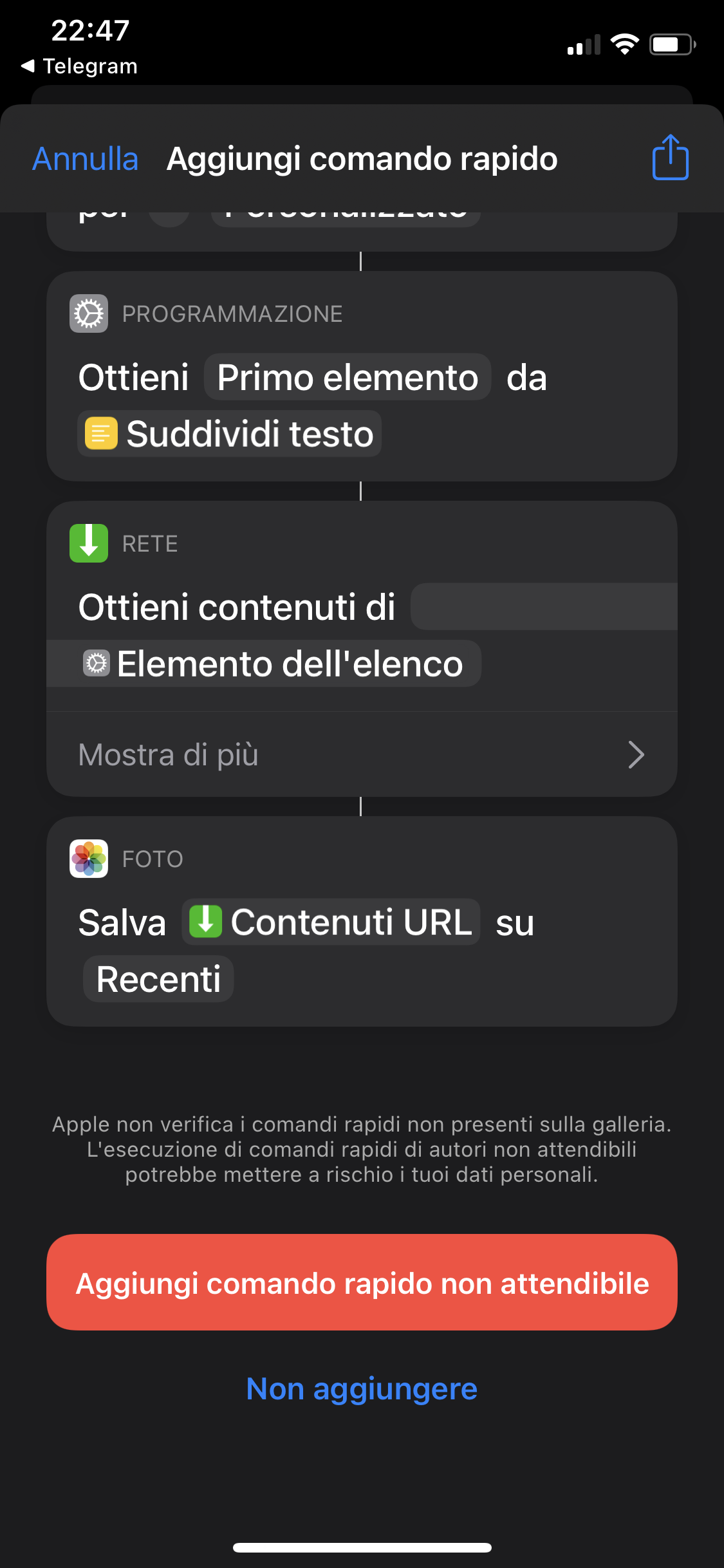Open the share sheet icon
The width and height of the screenshot is (724, 1568).
(670, 158)
